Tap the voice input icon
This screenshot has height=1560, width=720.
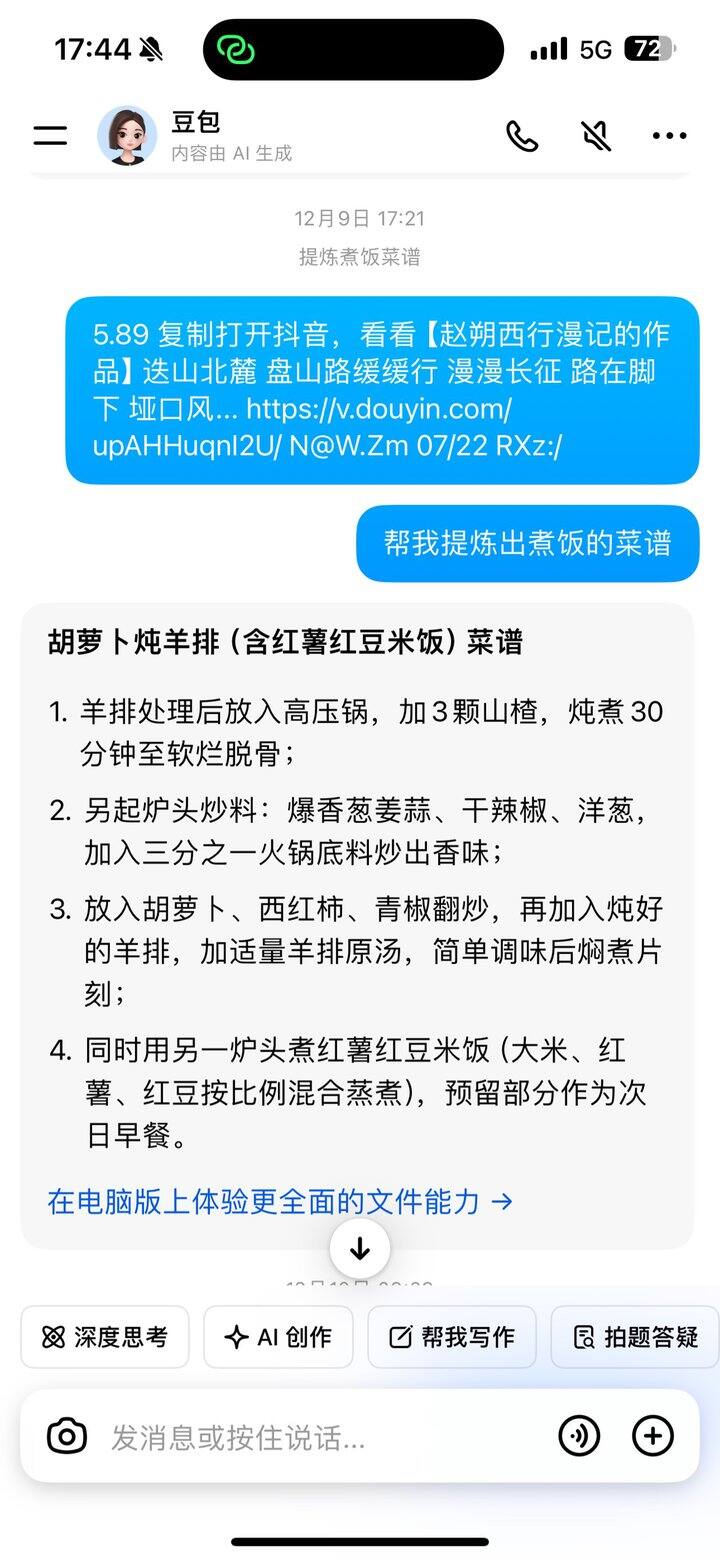click(x=579, y=1437)
